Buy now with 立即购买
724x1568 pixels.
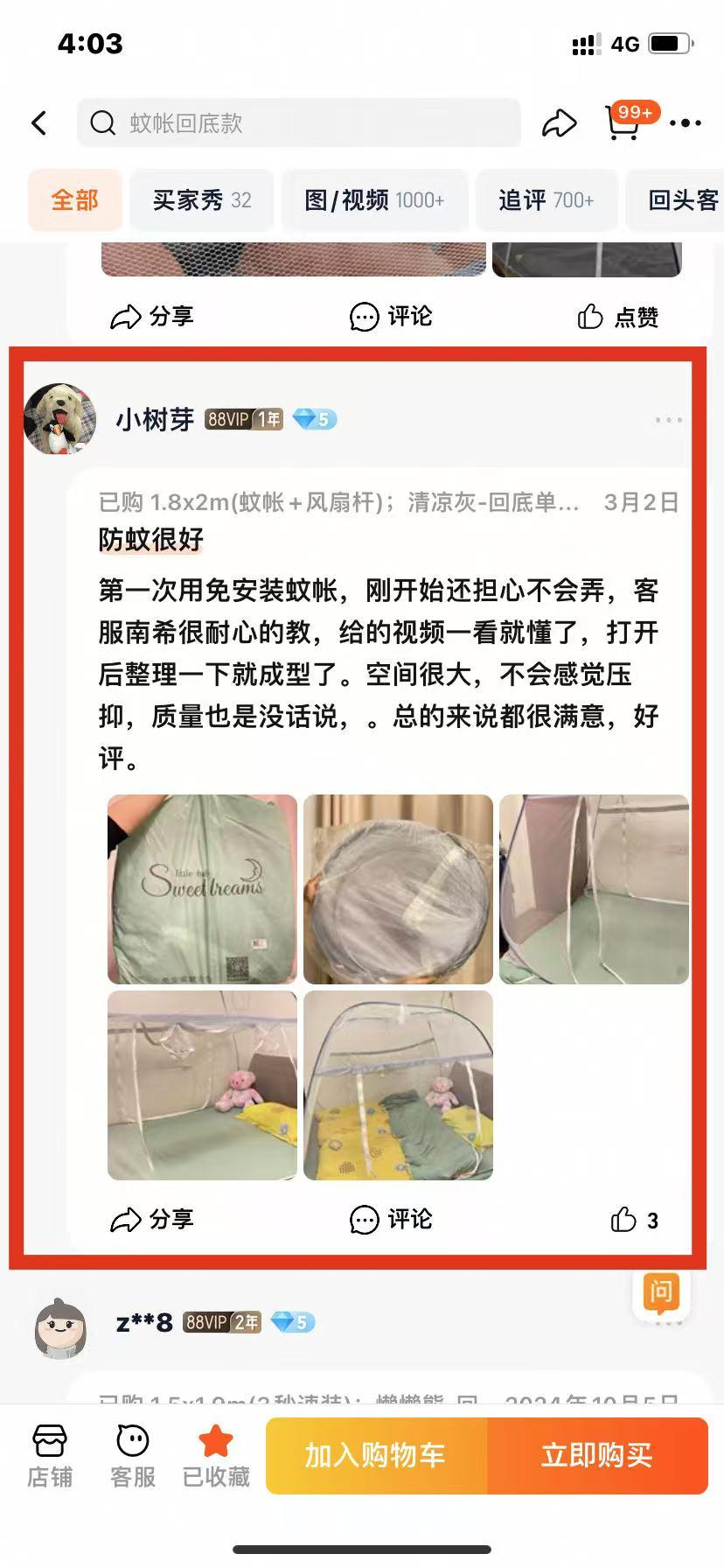coord(597,1456)
